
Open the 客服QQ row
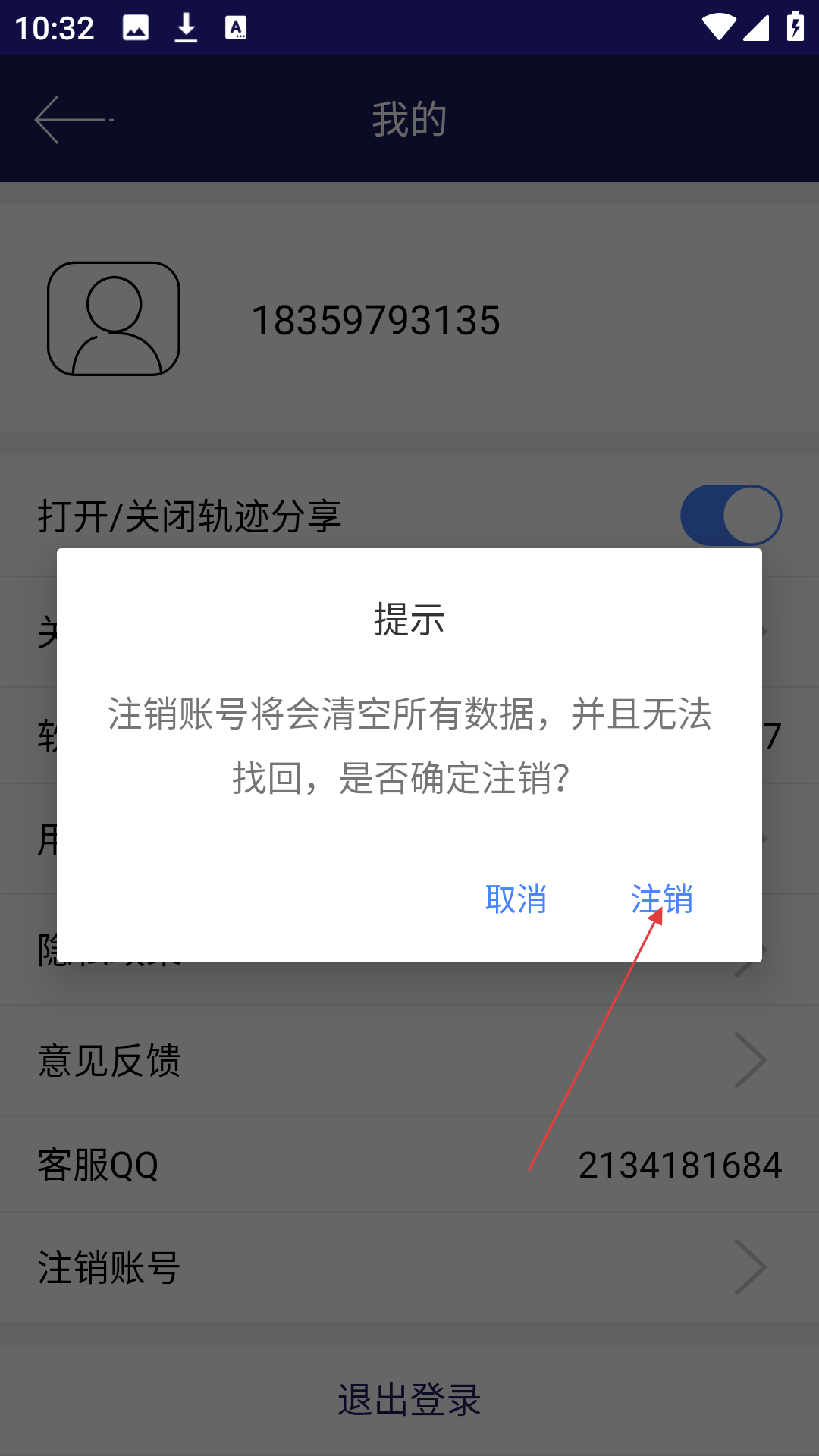(x=409, y=1164)
